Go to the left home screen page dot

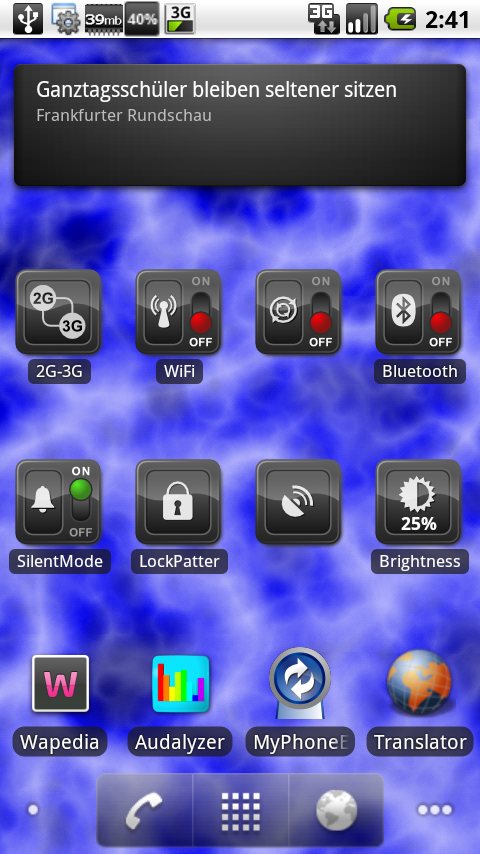tap(33, 810)
